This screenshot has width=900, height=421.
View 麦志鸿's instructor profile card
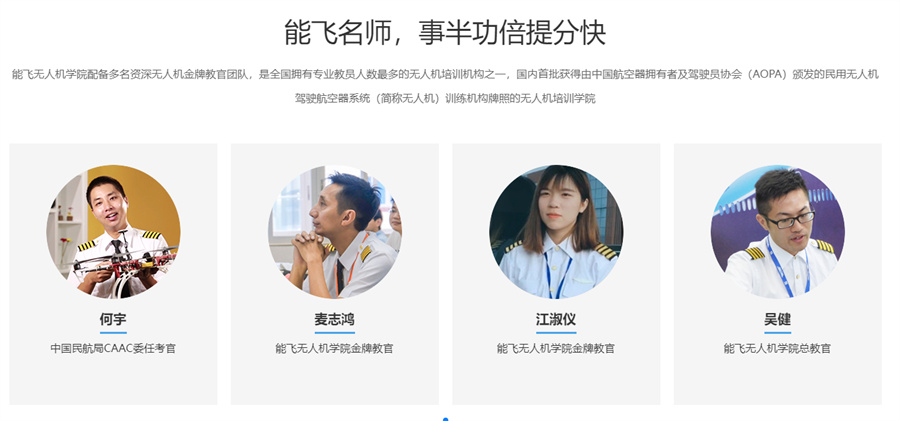point(334,273)
